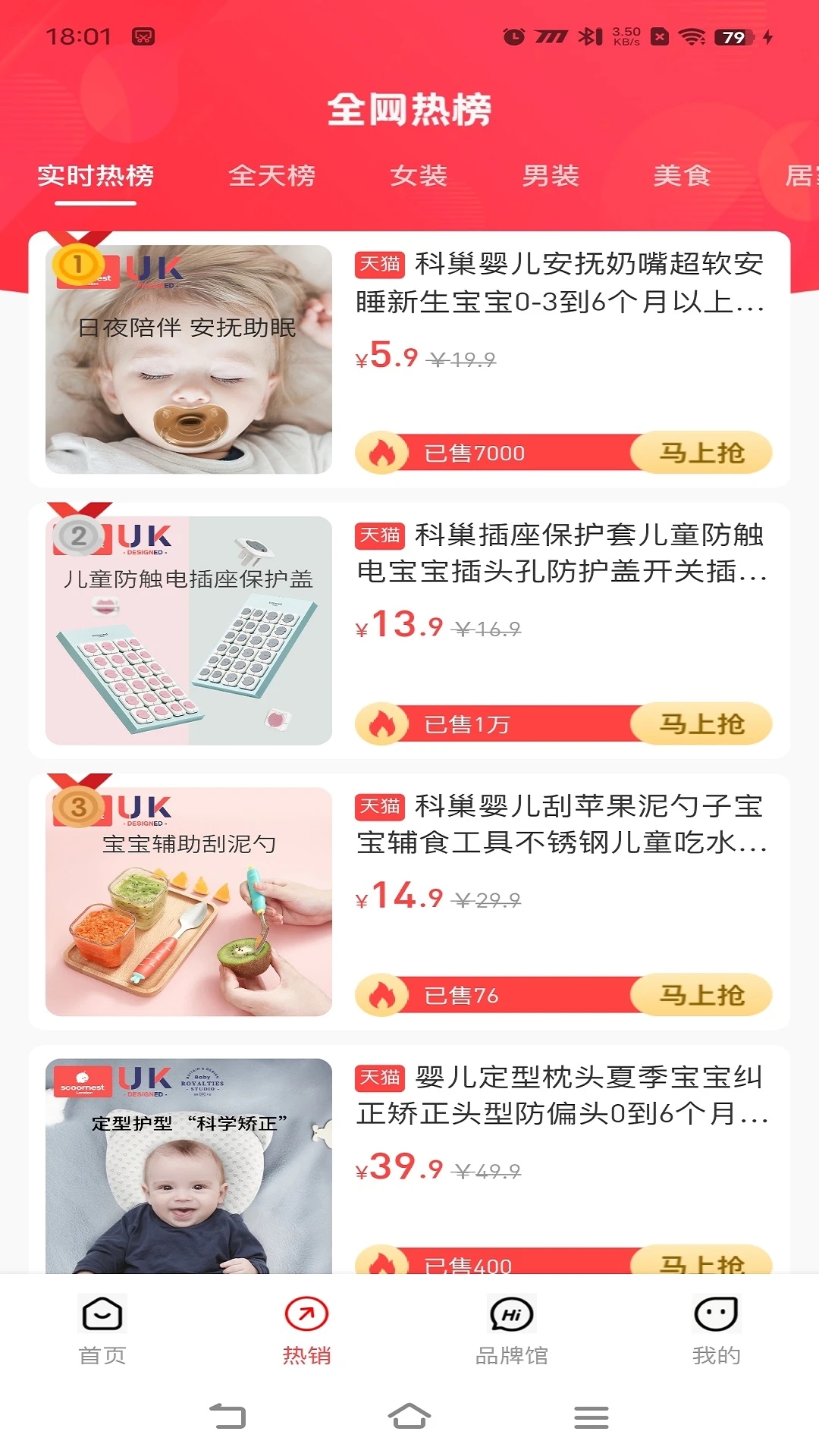Tap the 实时热榜 tab
Viewport: 819px width, 1456px height.
point(96,176)
